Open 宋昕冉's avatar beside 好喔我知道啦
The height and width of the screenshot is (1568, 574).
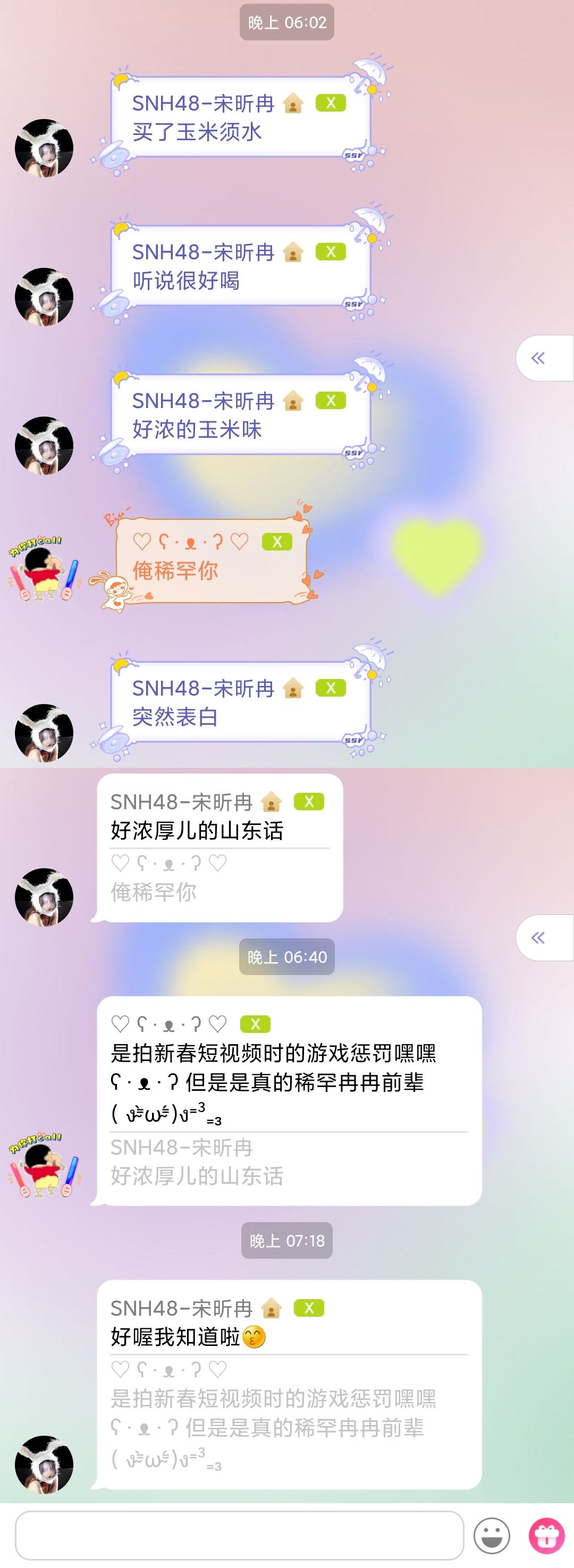44,1464
